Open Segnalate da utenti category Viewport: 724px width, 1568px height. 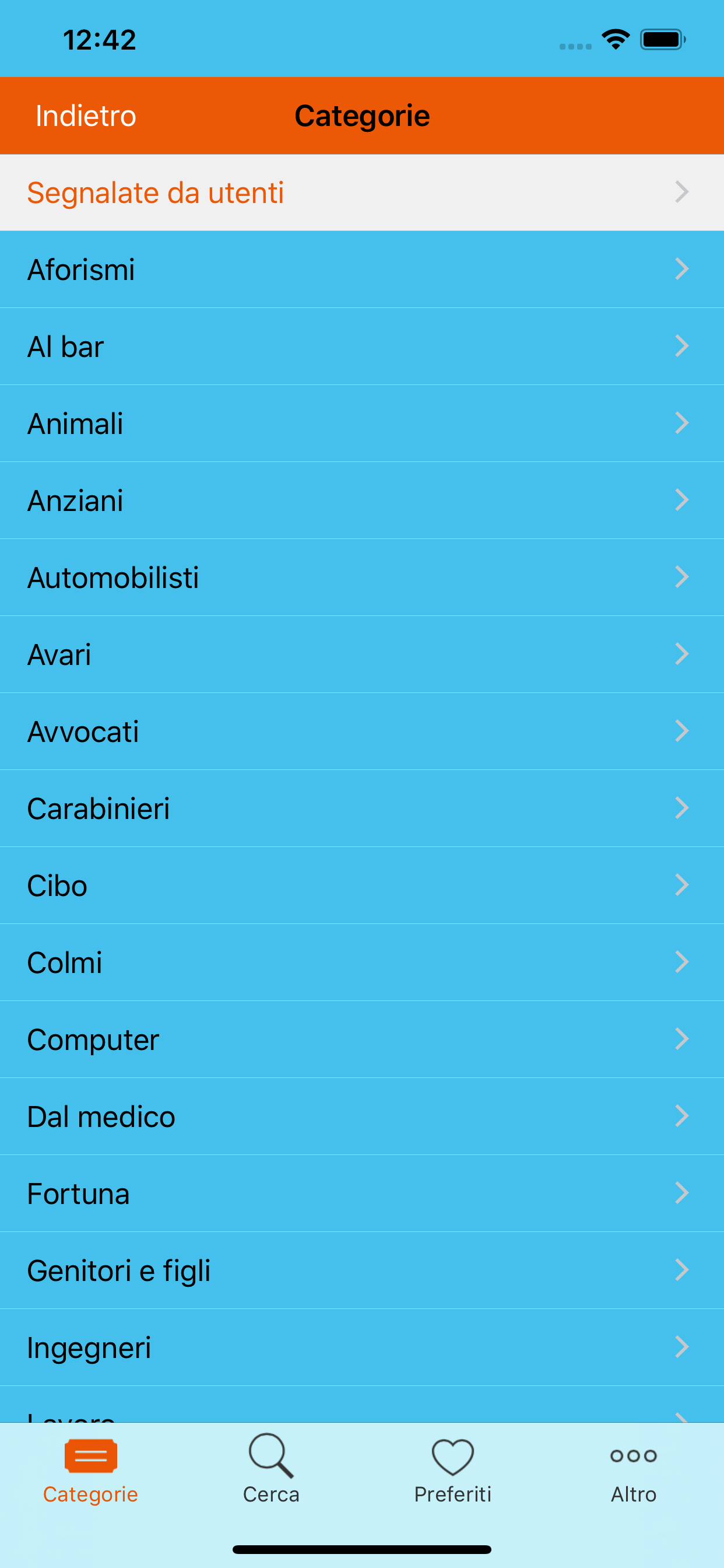tap(362, 192)
